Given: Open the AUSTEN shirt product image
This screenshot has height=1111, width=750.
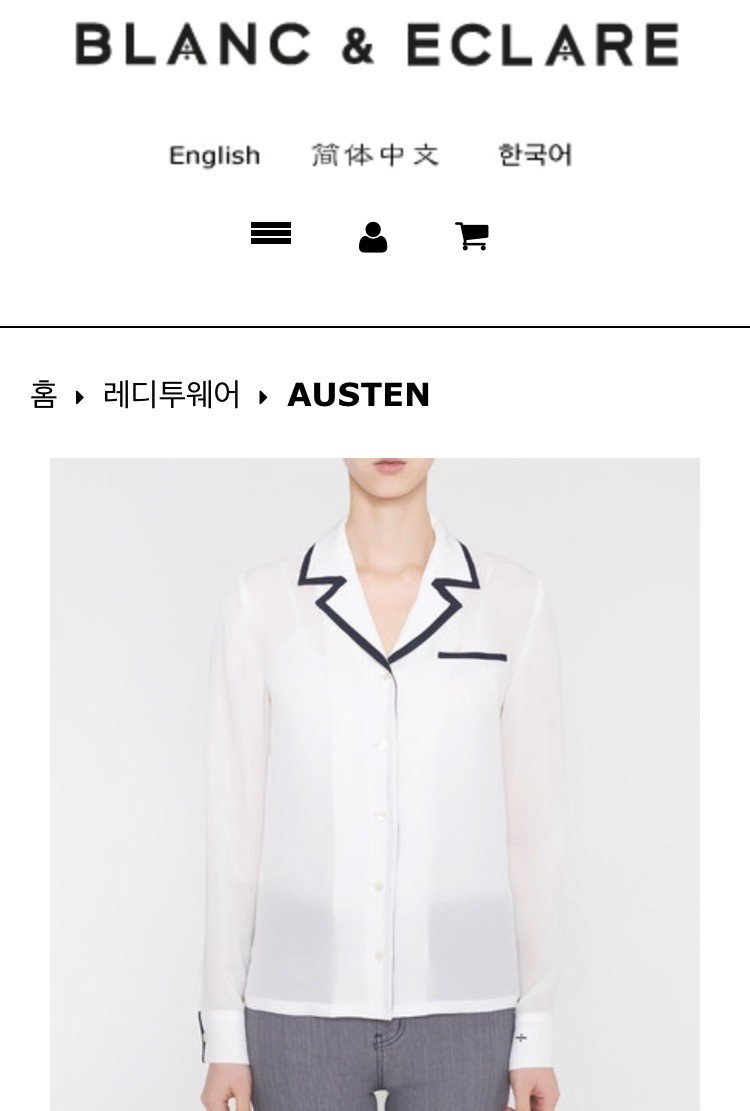Looking at the screenshot, I should coord(375,784).
